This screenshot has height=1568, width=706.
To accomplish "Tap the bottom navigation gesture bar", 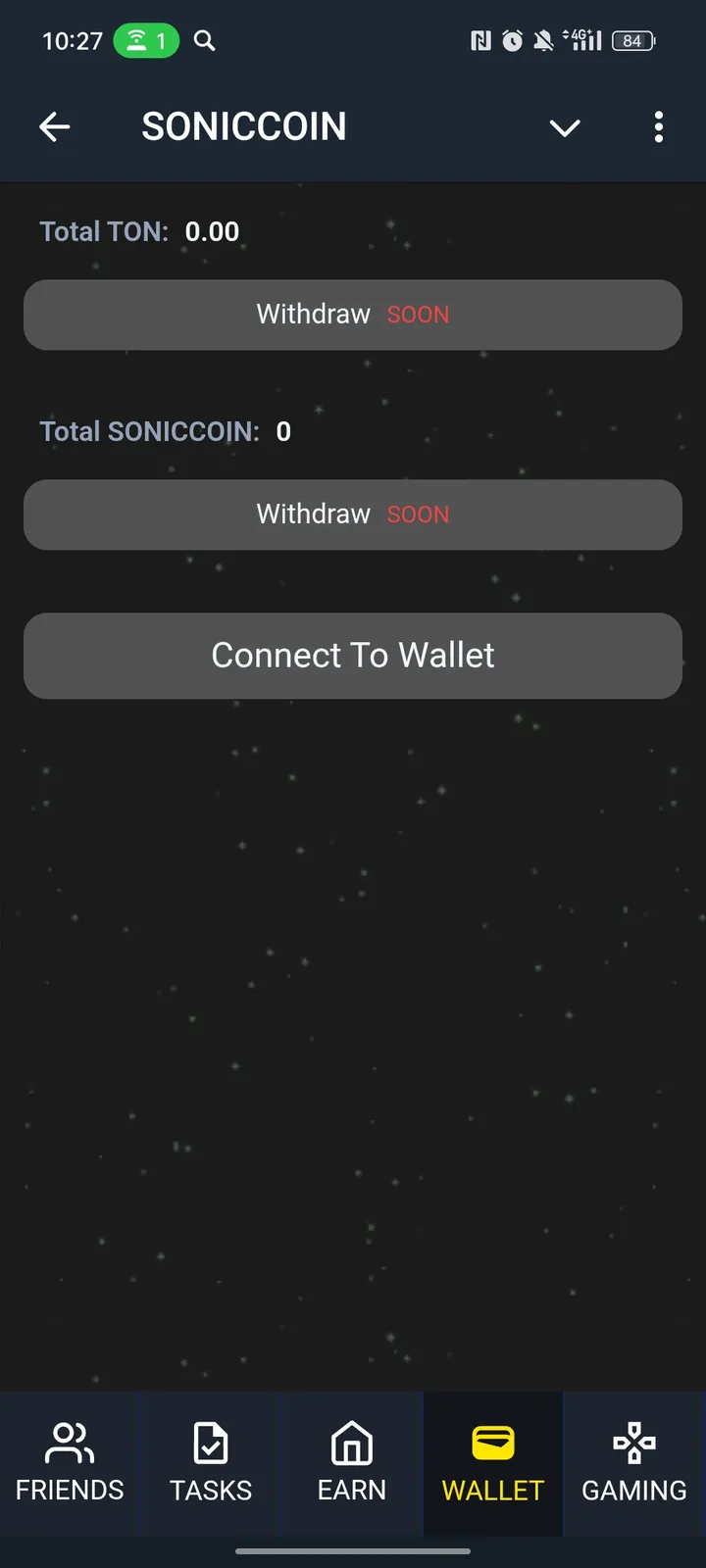I will coord(352,1551).
